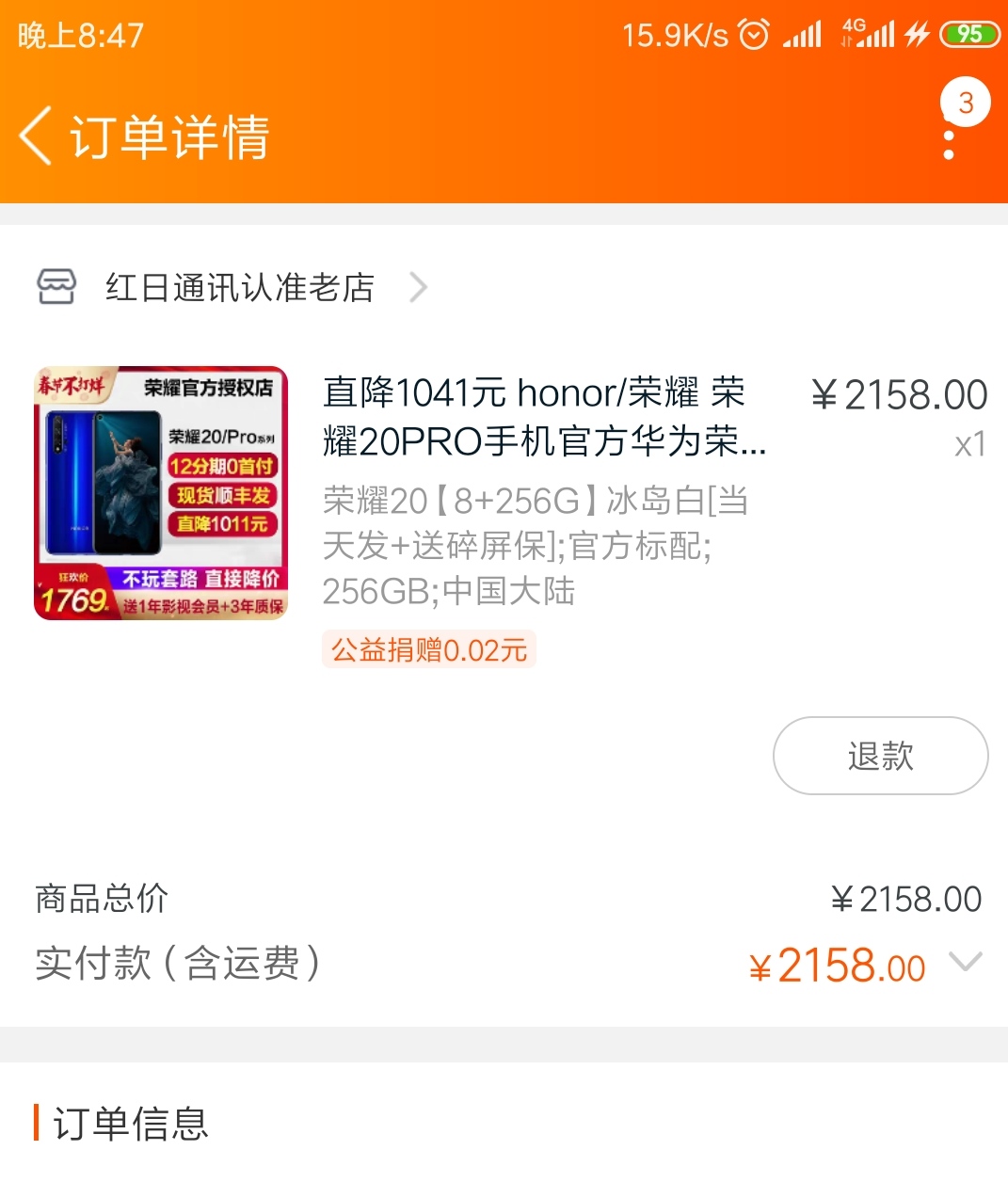
Task: Open the 红日通讯认准老店 store via its arrow
Action: pyautogui.click(x=419, y=287)
